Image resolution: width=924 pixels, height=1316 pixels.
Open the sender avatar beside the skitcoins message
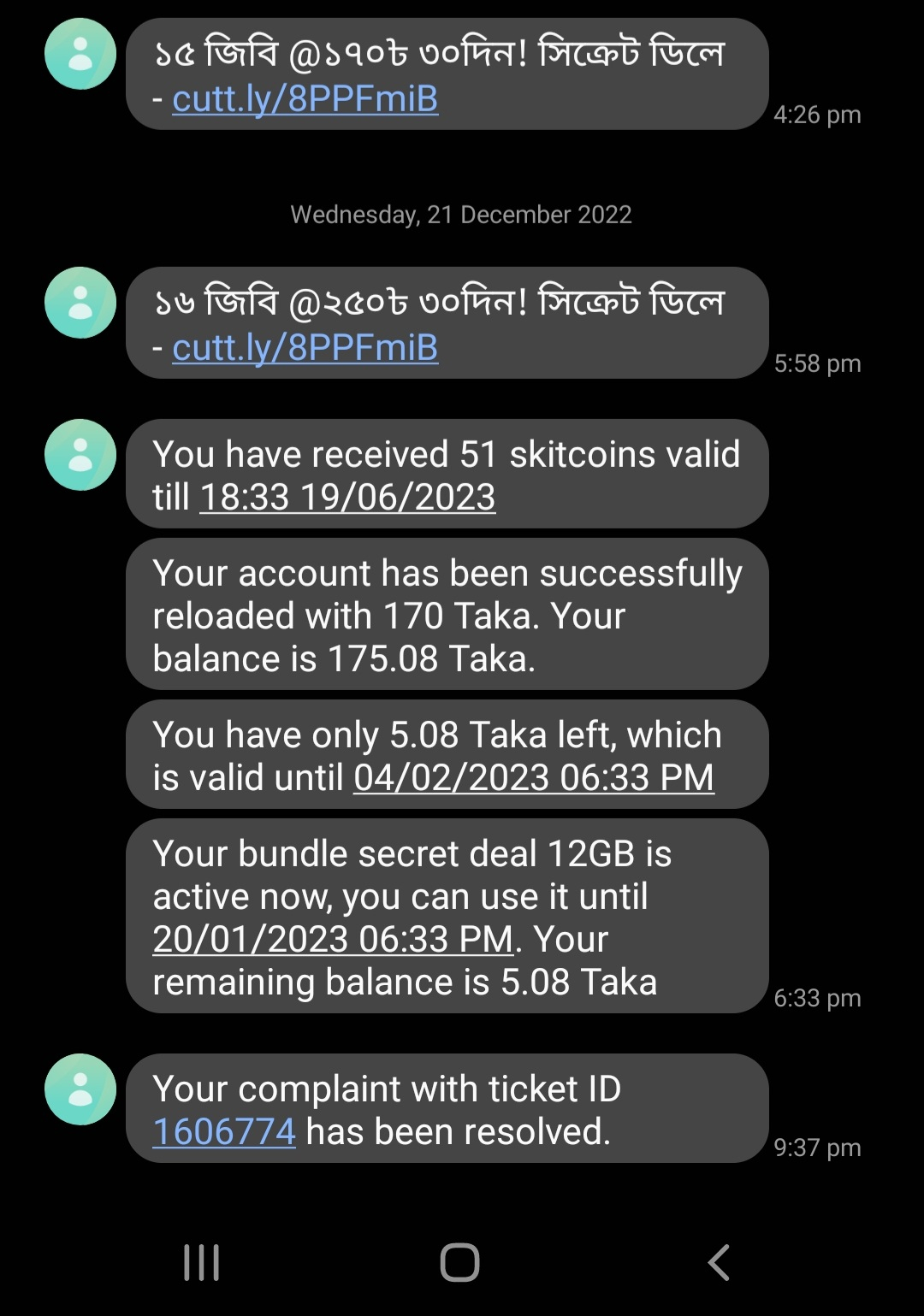(80, 455)
